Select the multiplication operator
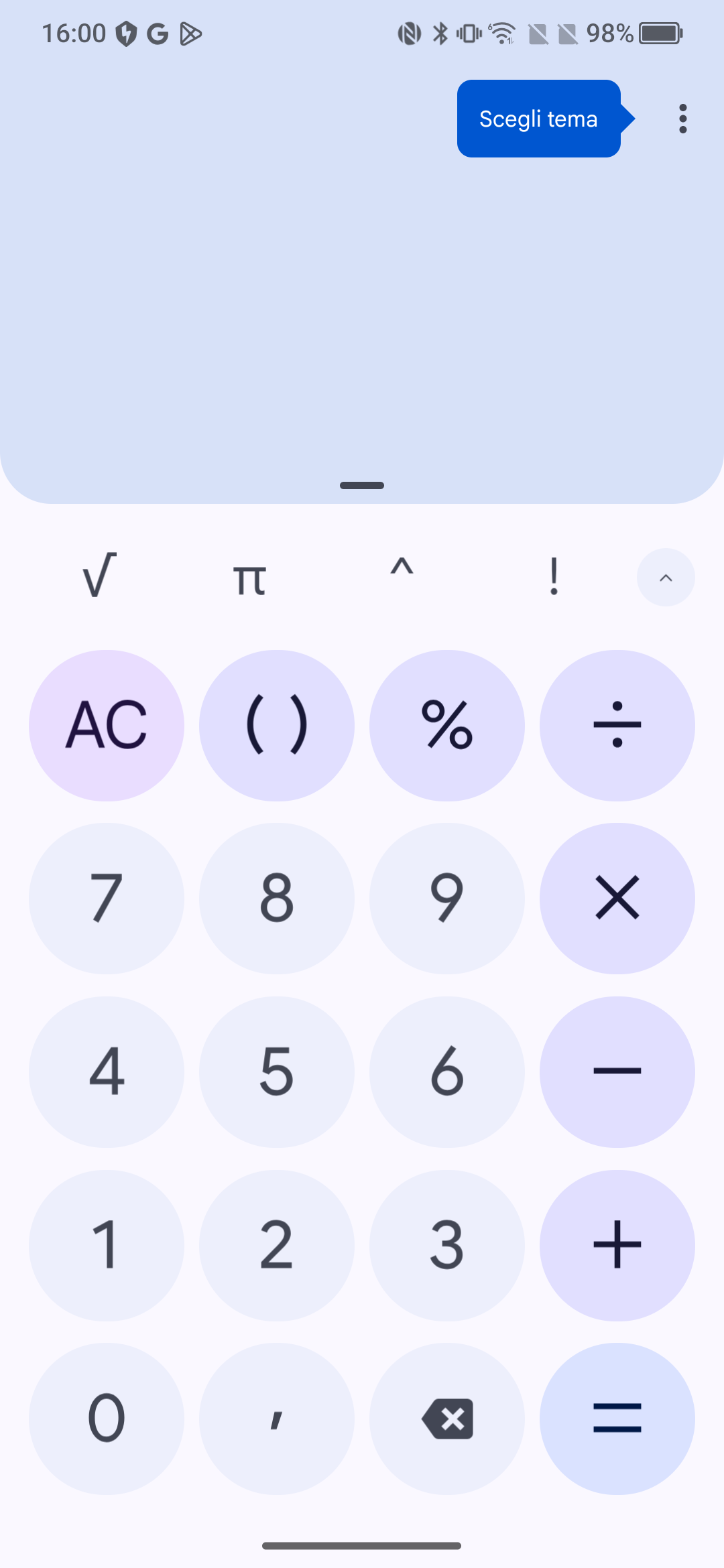The width and height of the screenshot is (724, 1568). [x=617, y=899]
